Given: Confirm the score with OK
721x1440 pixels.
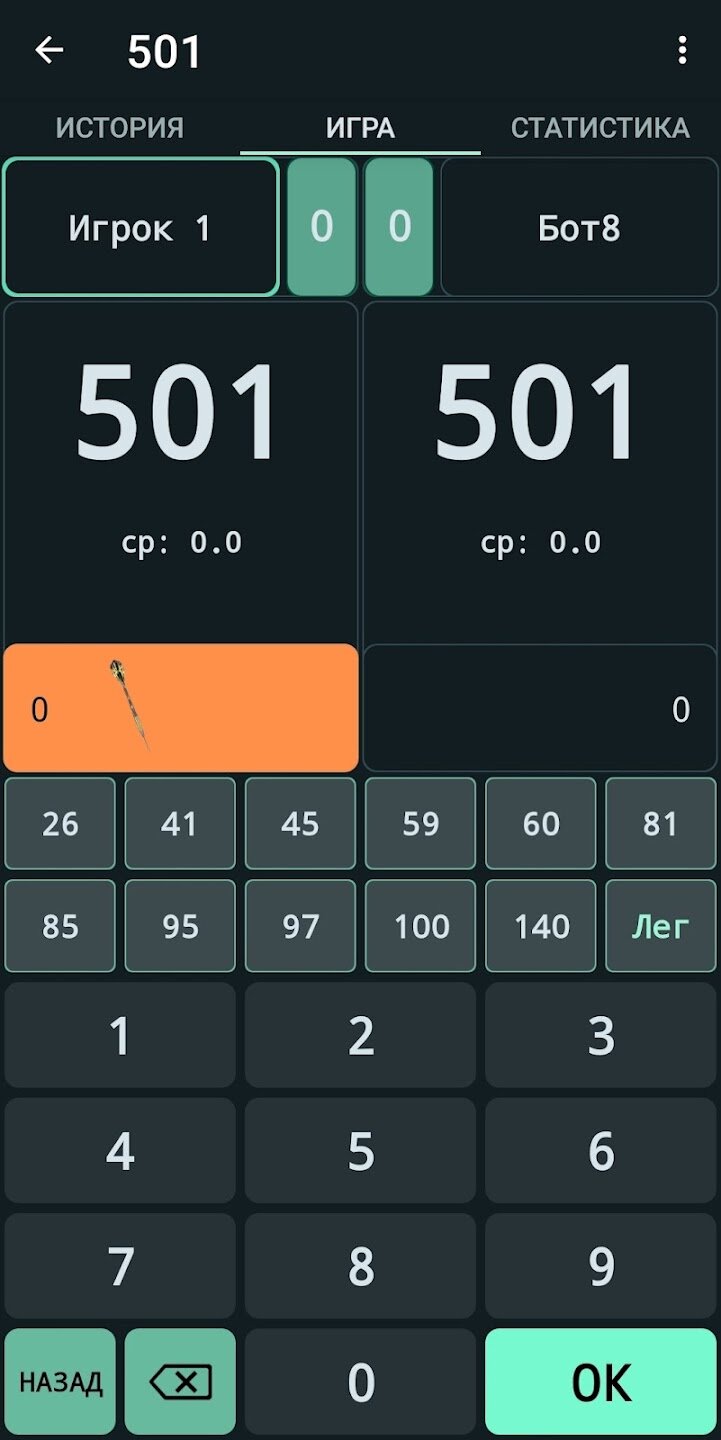Looking at the screenshot, I should (601, 1382).
